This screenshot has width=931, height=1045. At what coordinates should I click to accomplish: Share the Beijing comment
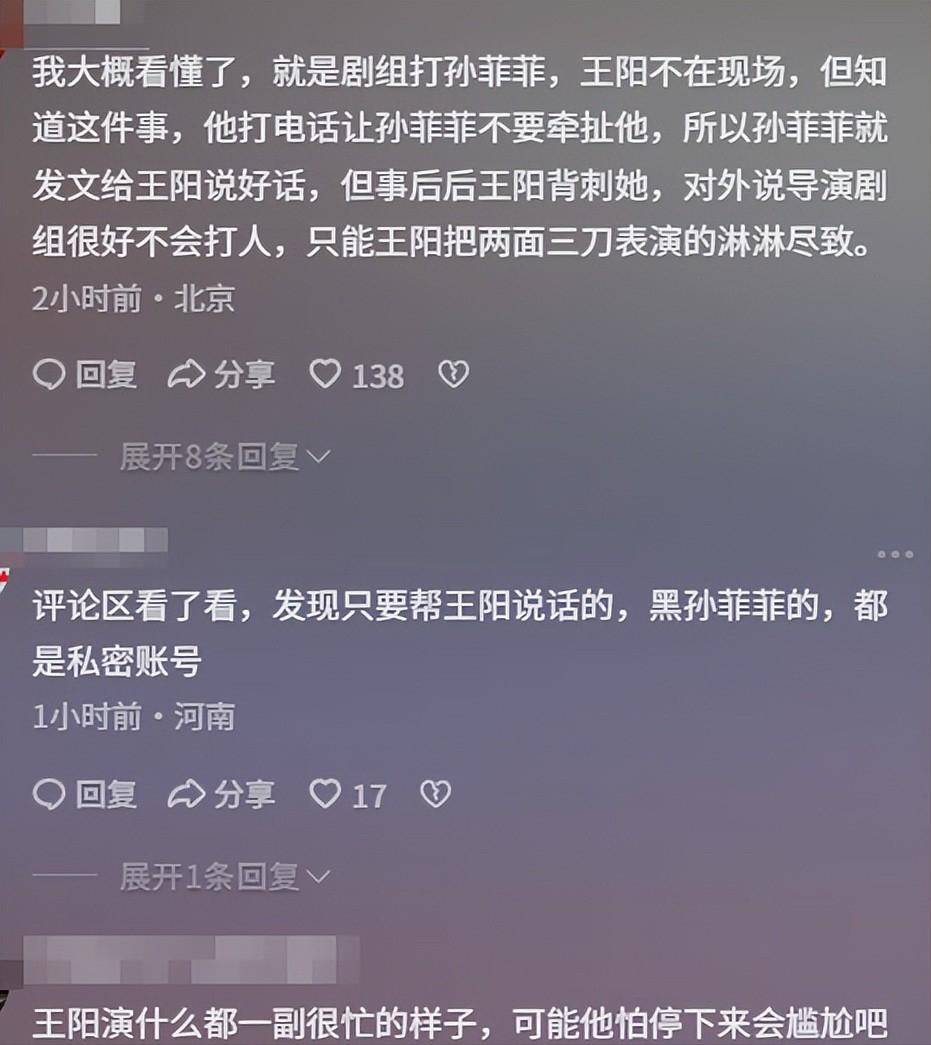pyautogui.click(x=220, y=375)
